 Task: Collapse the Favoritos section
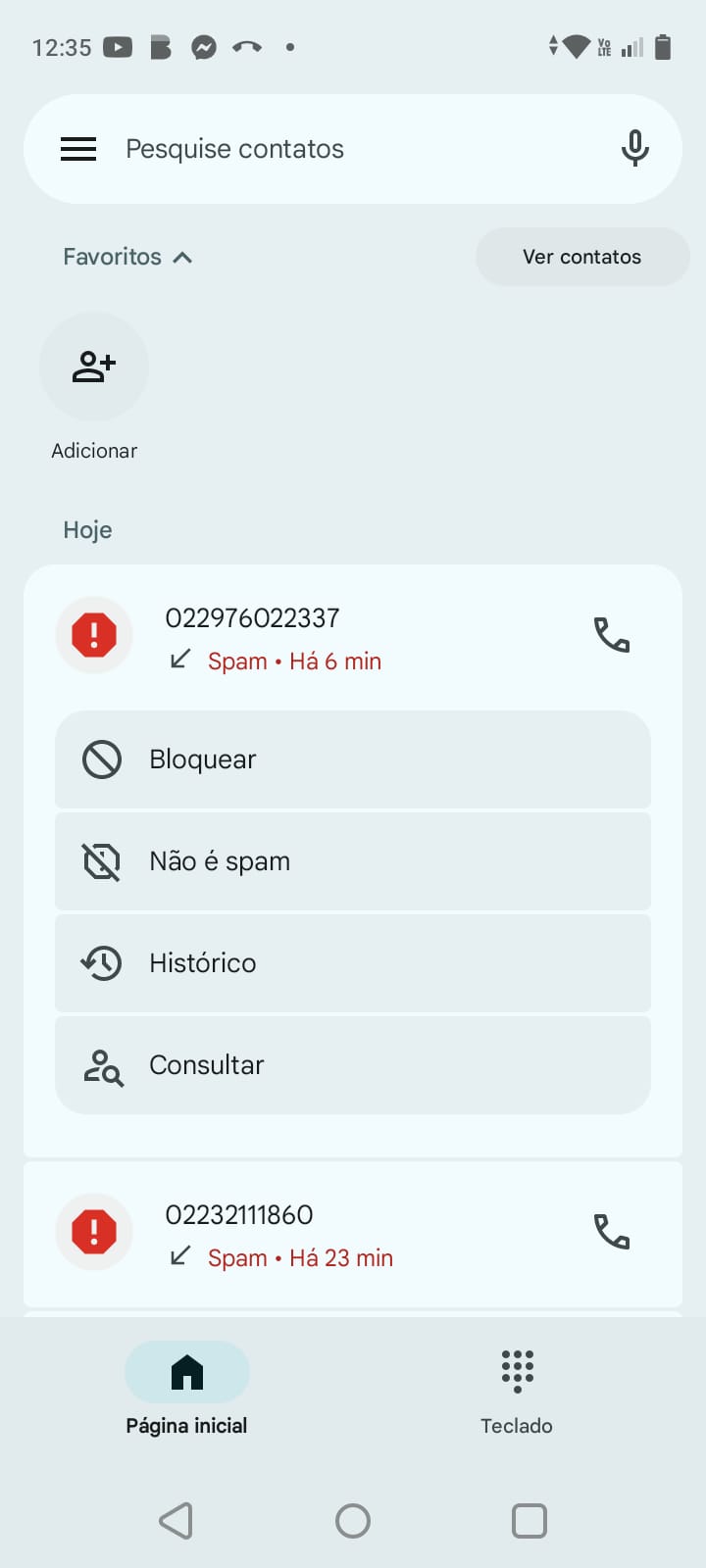click(x=127, y=257)
